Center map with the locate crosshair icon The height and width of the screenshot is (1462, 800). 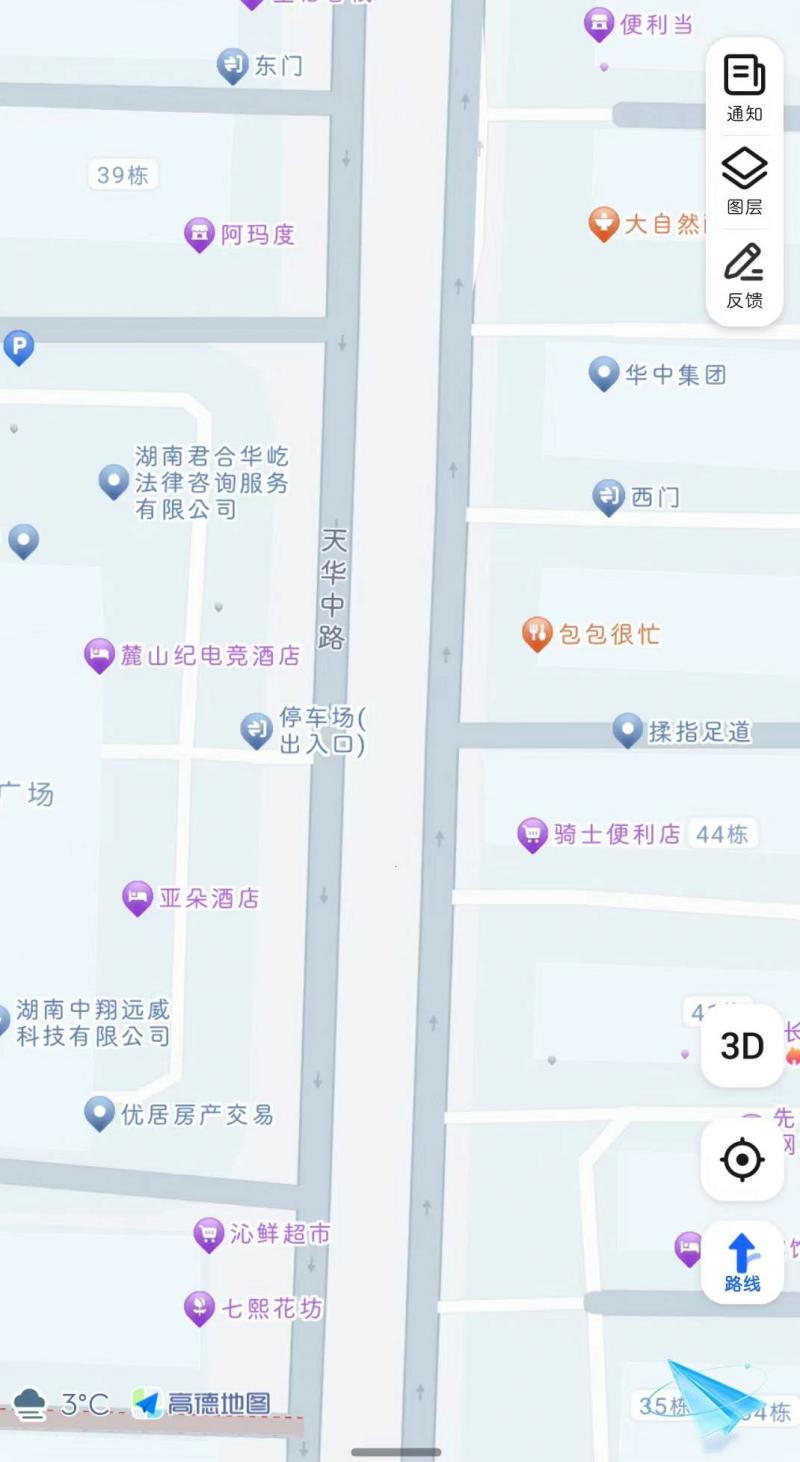tap(741, 1159)
